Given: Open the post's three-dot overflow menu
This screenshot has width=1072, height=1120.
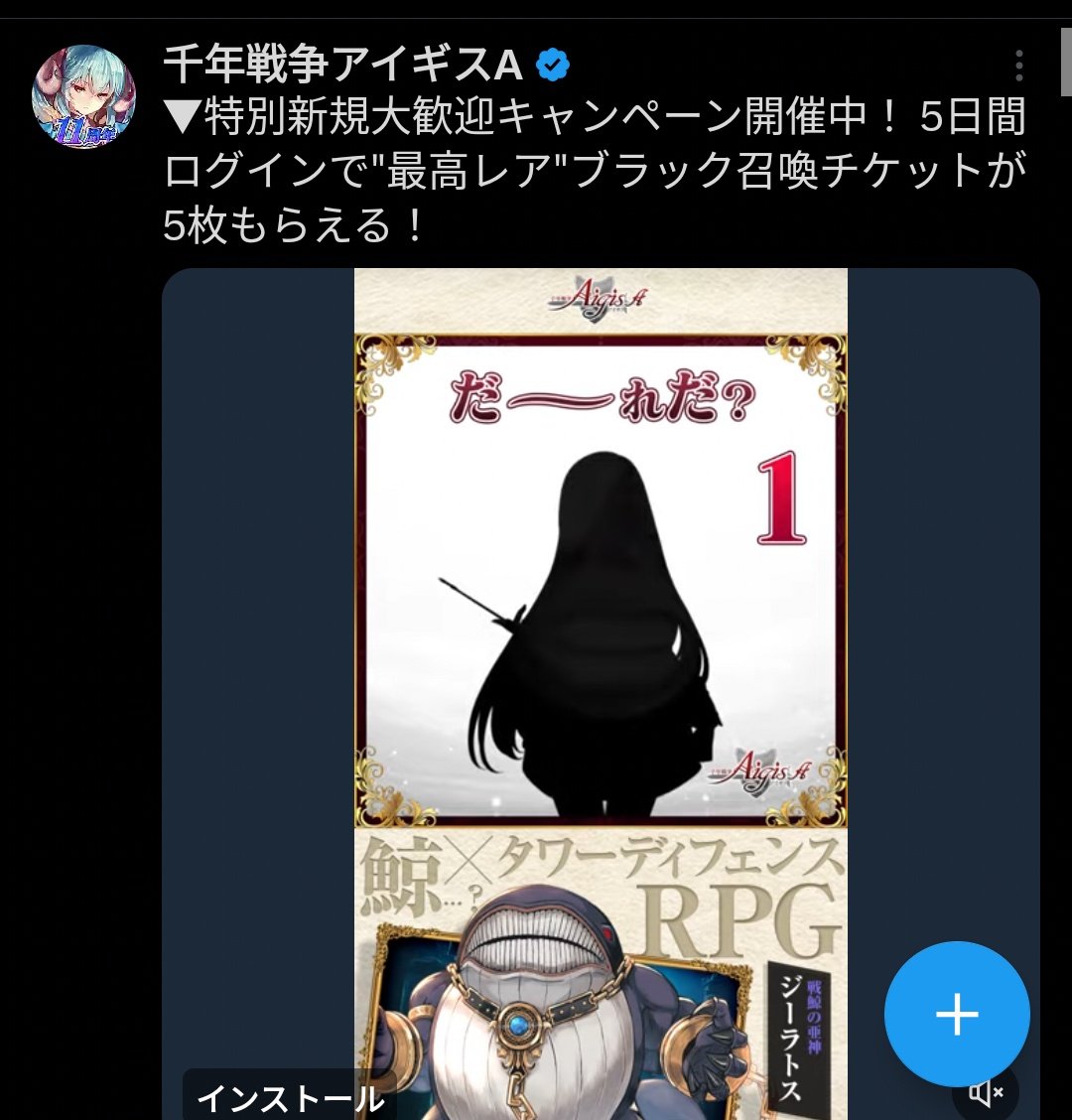Looking at the screenshot, I should click(x=1018, y=66).
